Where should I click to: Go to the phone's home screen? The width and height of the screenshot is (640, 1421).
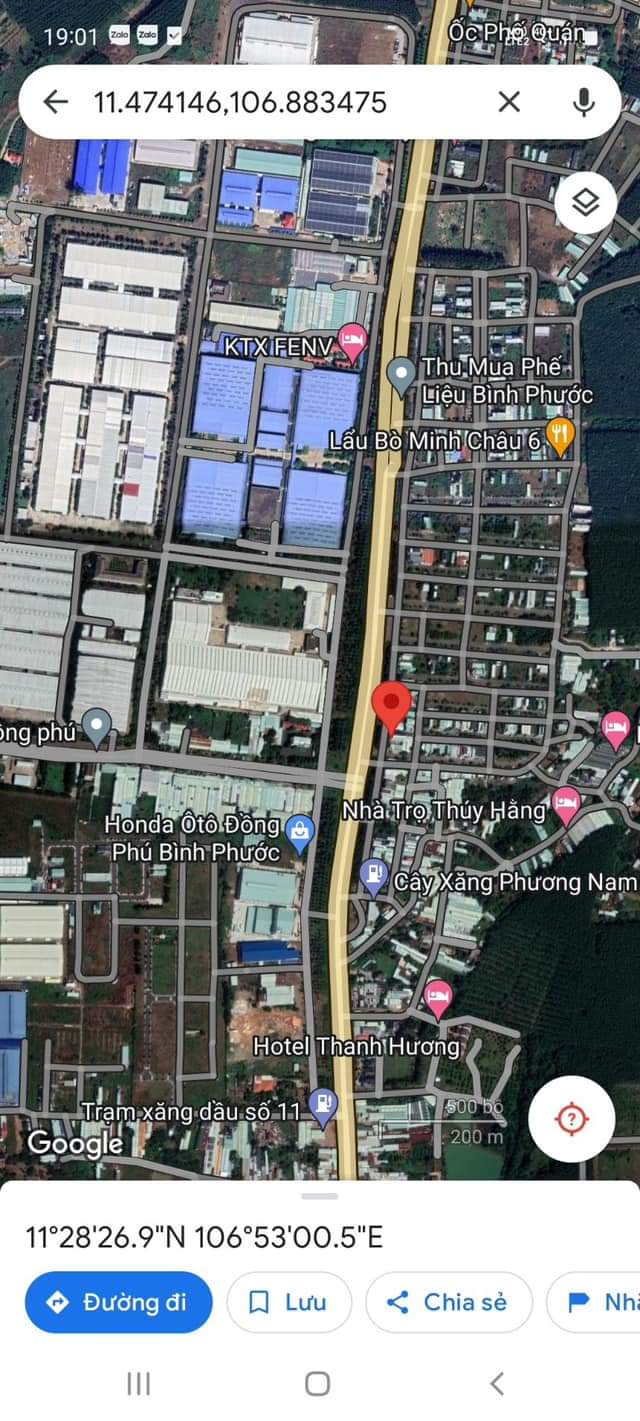coord(318,1383)
